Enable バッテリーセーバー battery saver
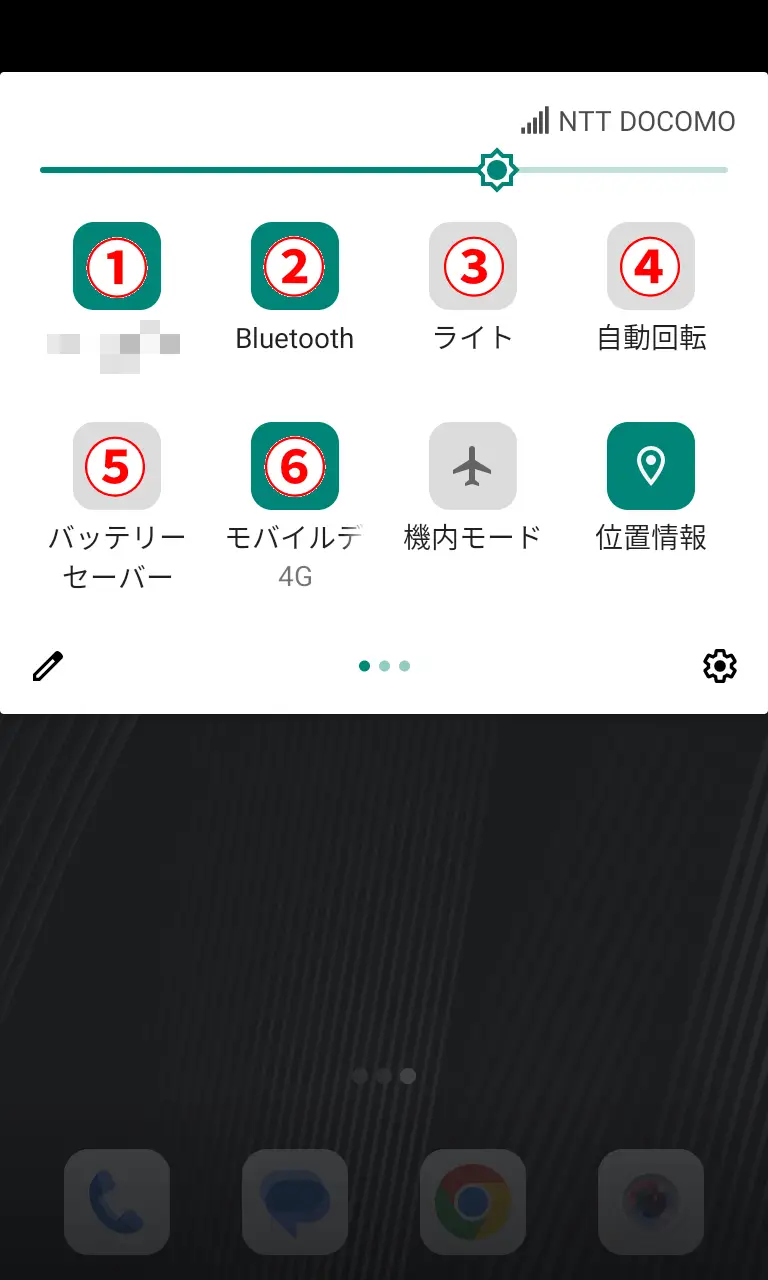The image size is (768, 1280). coord(117,466)
